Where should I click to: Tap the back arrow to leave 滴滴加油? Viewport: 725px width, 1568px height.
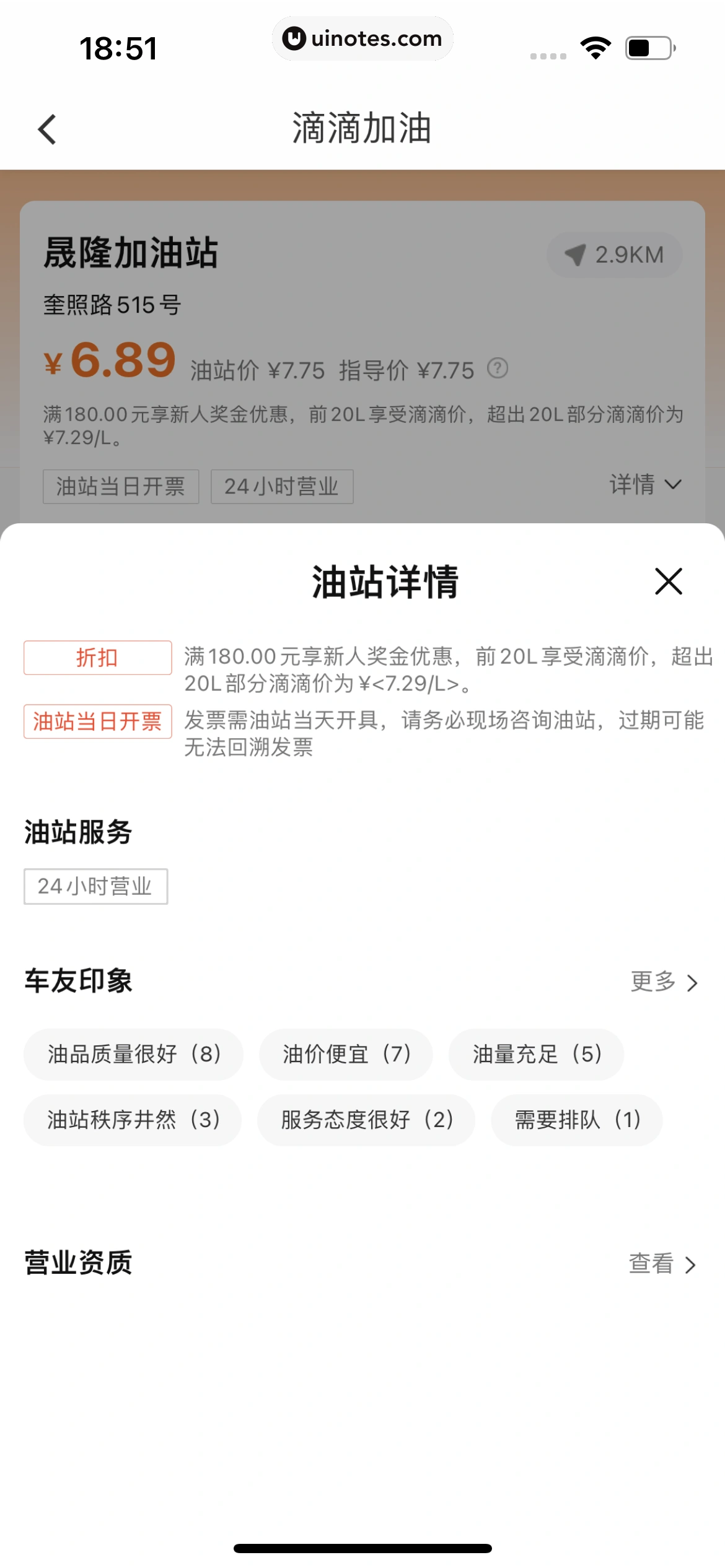tap(45, 129)
